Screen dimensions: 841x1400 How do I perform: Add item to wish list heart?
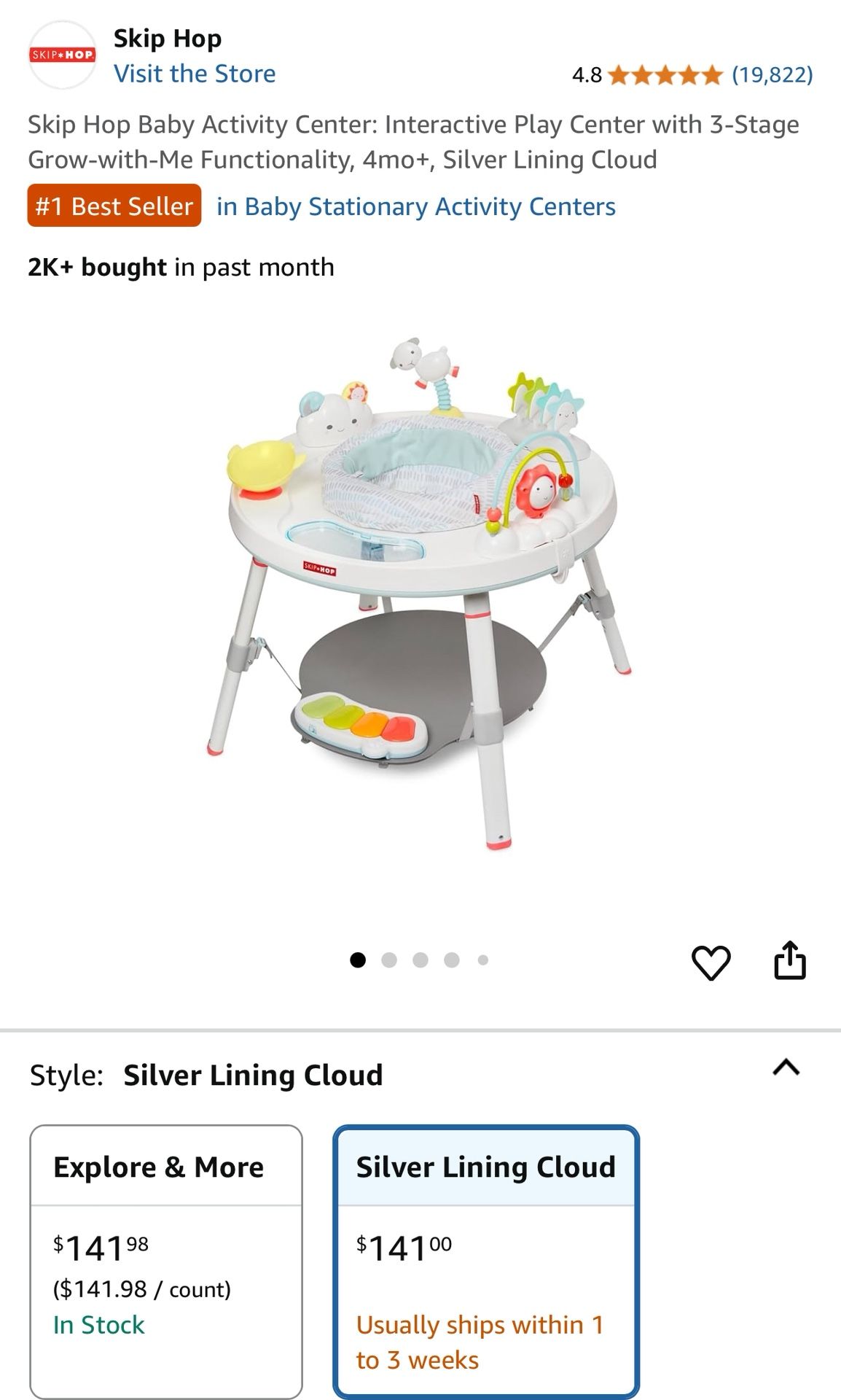[x=711, y=962]
